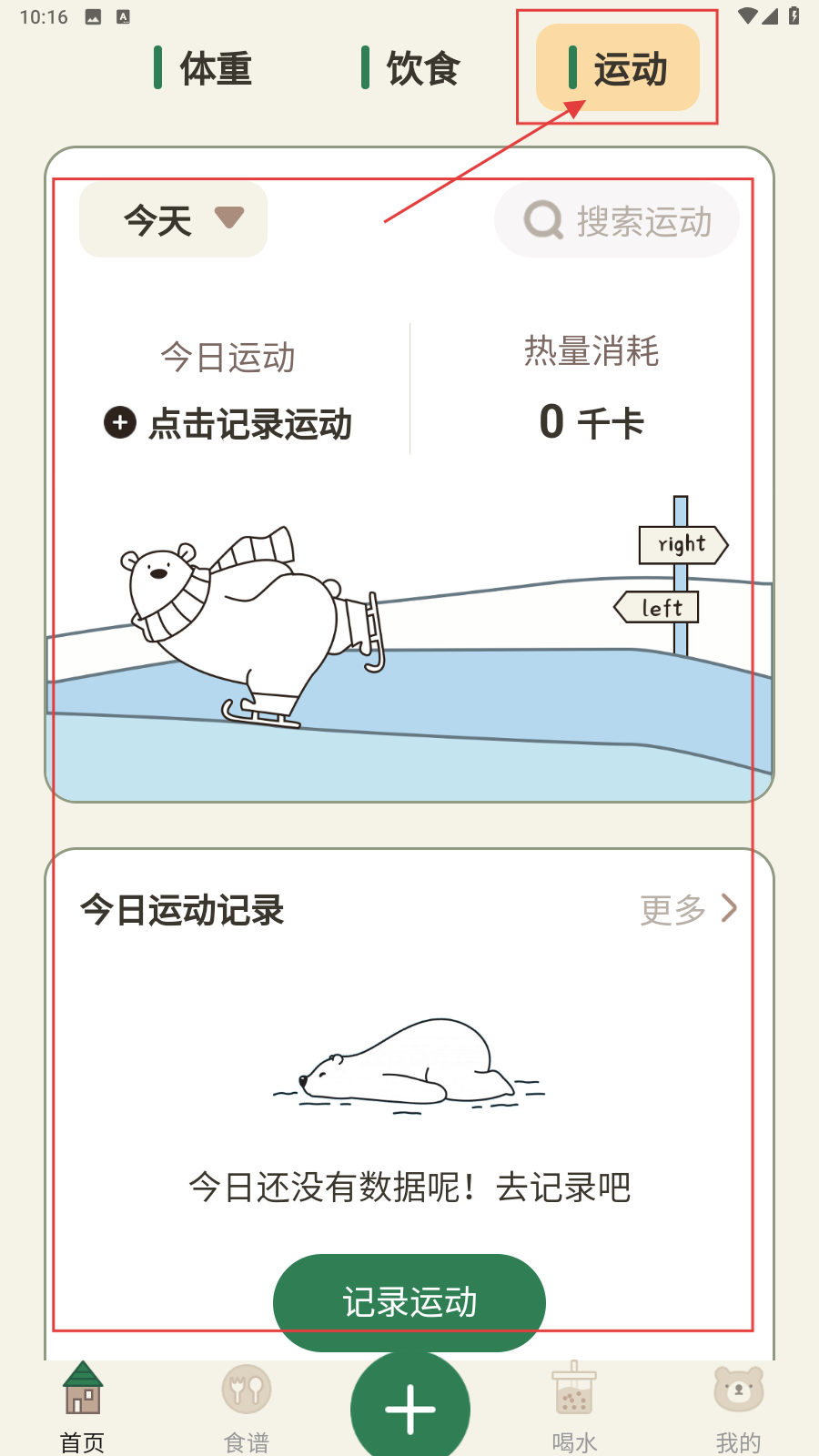
Task: Switch to the 饮食 tab
Action: point(411,68)
